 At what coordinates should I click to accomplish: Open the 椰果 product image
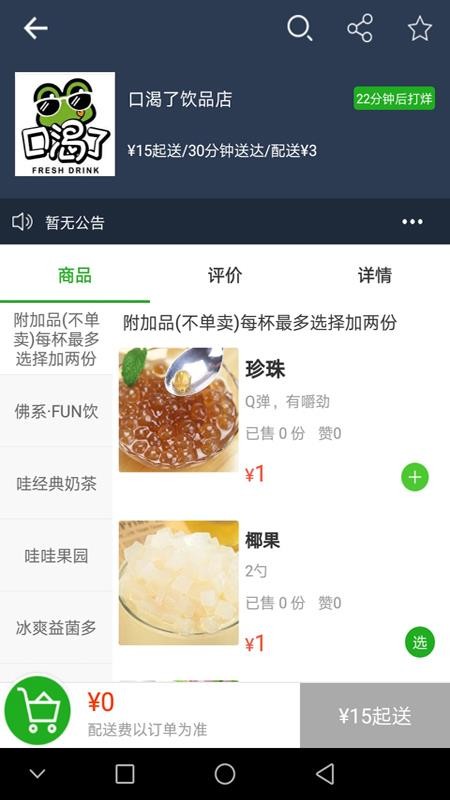tap(179, 583)
